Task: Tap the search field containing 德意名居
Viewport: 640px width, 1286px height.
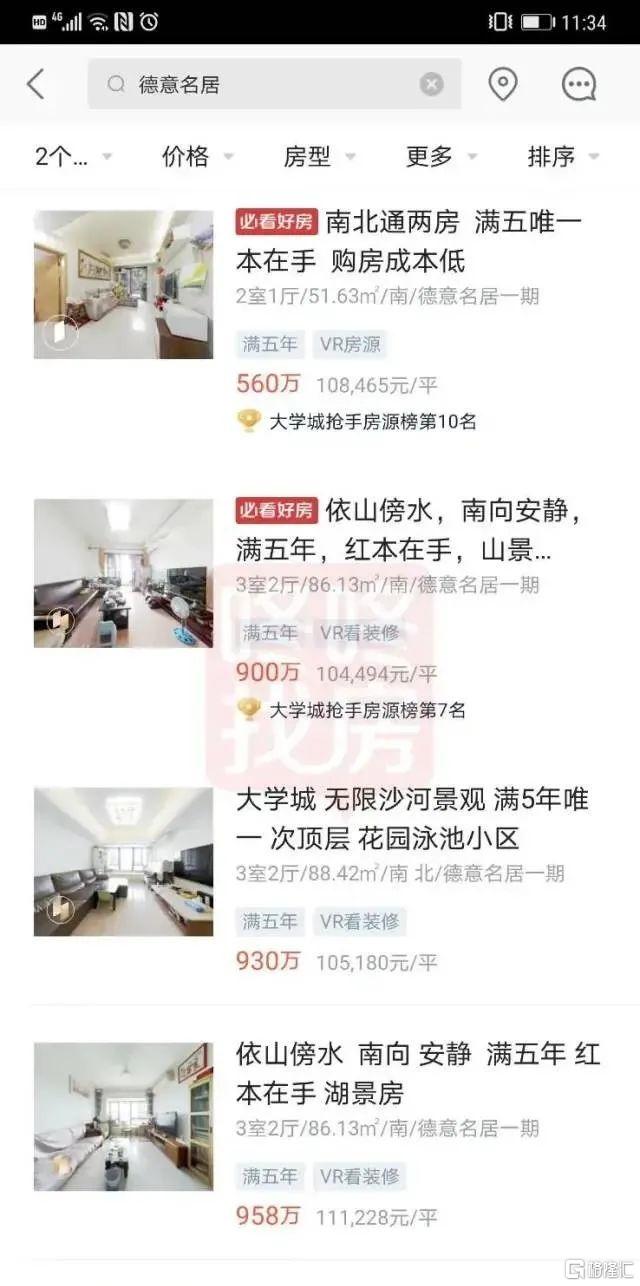Action: [x=260, y=85]
